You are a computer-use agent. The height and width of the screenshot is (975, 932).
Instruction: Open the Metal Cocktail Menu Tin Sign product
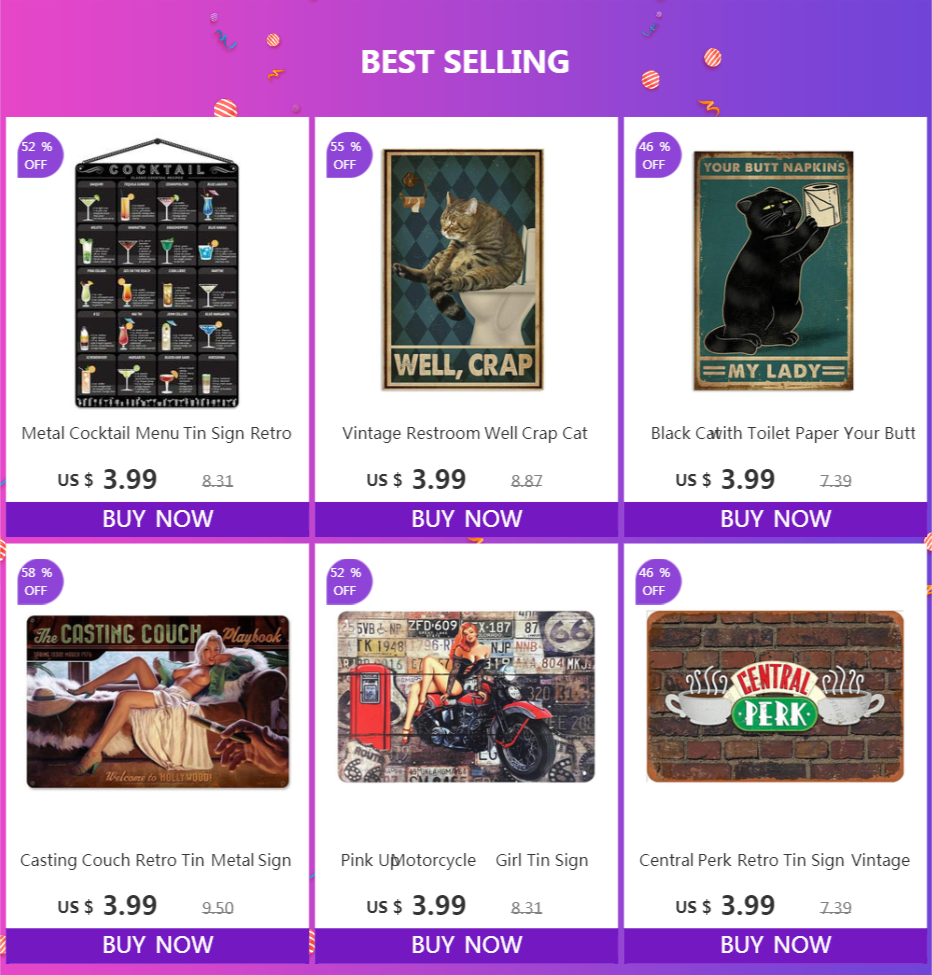[x=157, y=273]
